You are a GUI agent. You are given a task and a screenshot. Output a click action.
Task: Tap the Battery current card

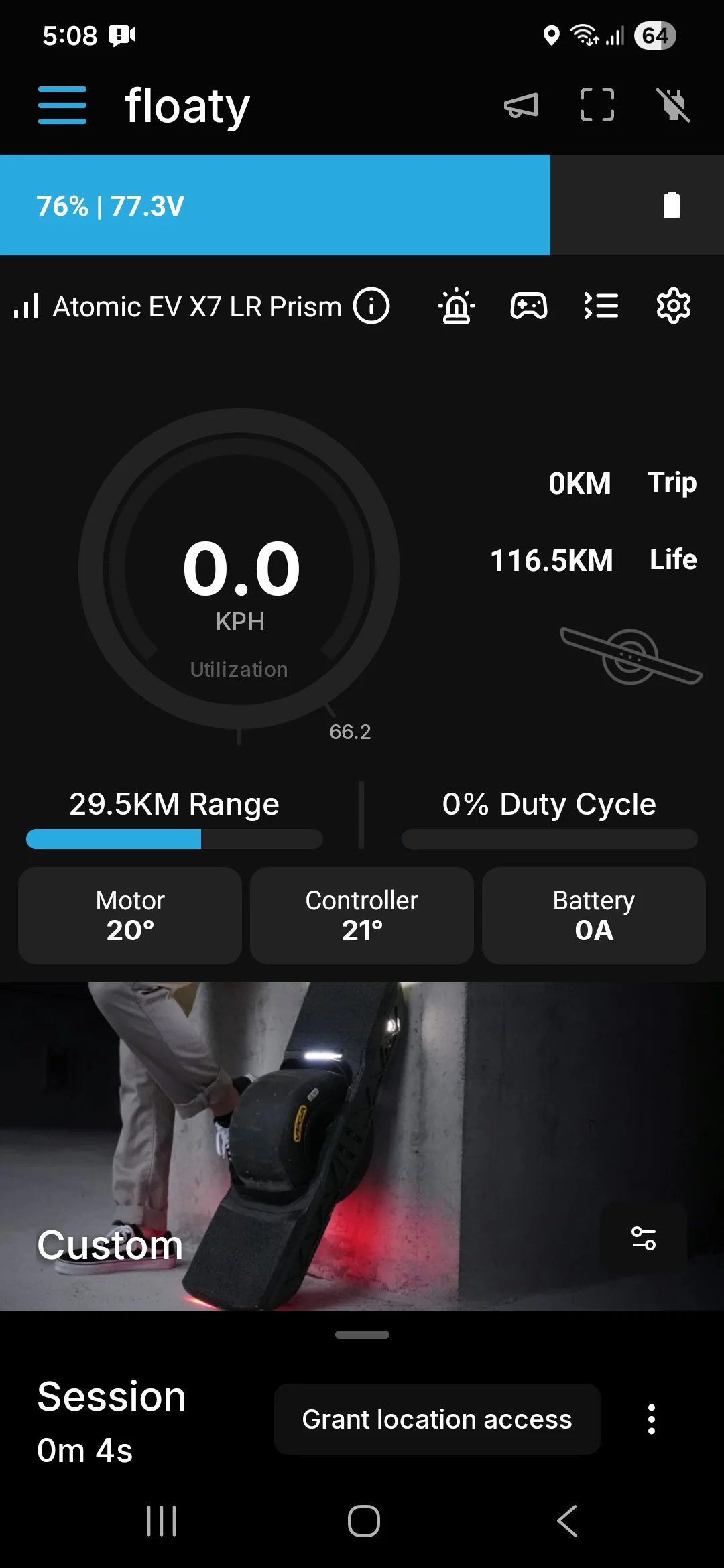pyautogui.click(x=594, y=915)
